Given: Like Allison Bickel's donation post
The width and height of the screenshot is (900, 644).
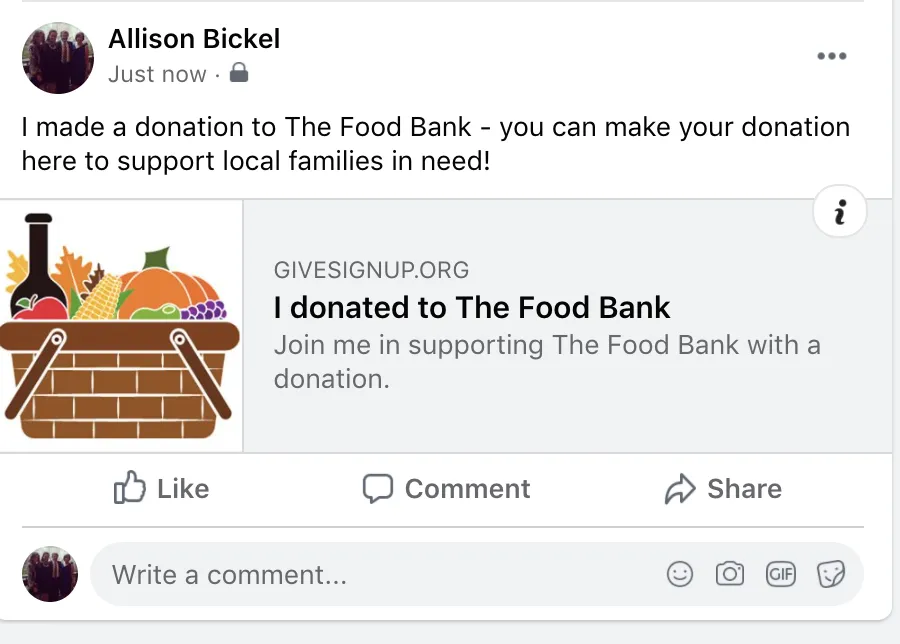Looking at the screenshot, I should (161, 488).
